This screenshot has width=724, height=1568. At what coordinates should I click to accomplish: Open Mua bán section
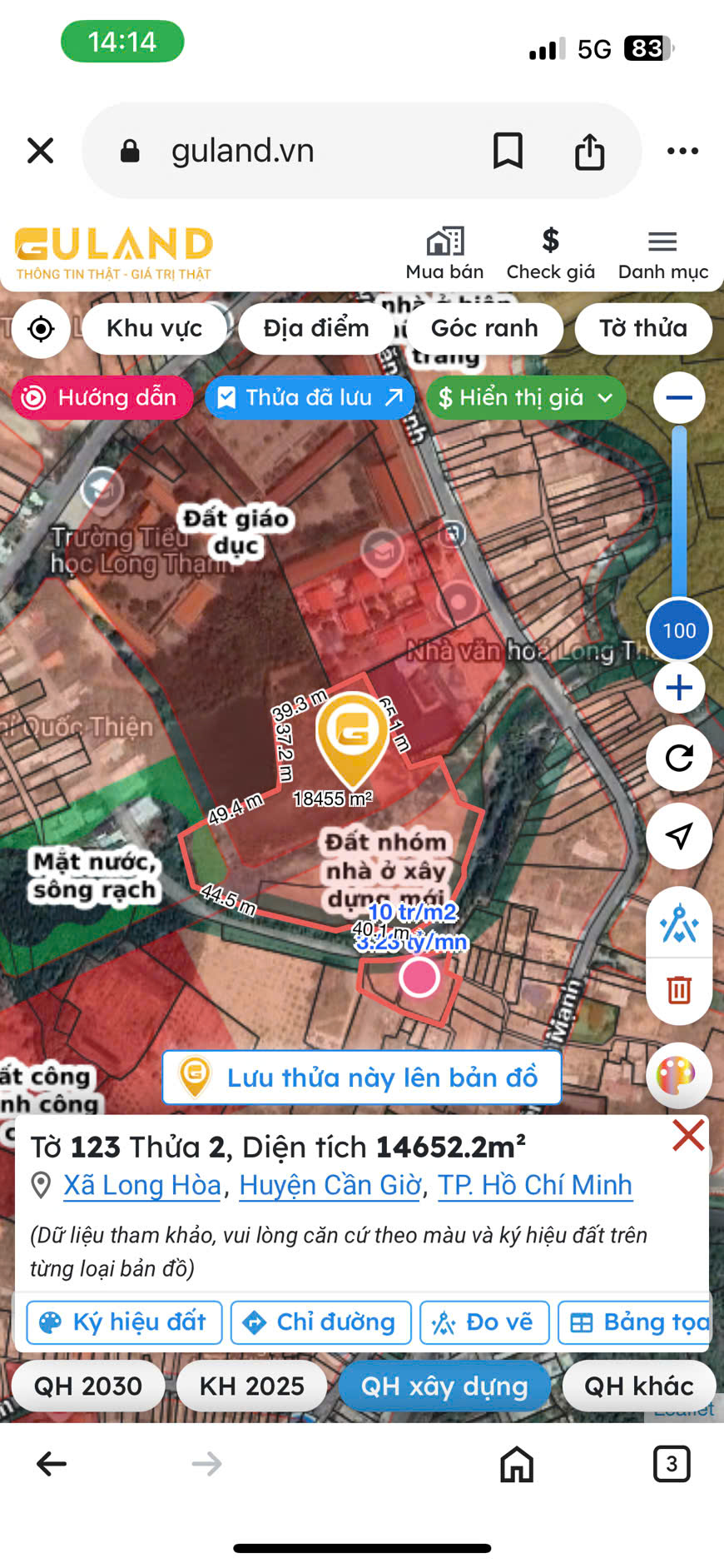(445, 254)
